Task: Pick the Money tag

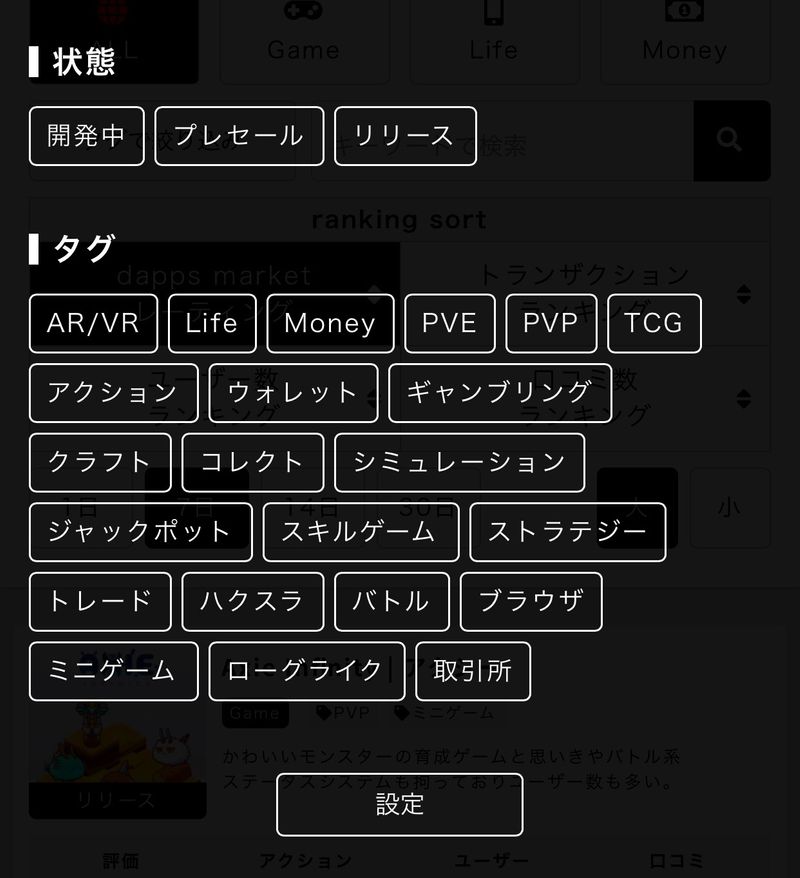Action: point(330,323)
